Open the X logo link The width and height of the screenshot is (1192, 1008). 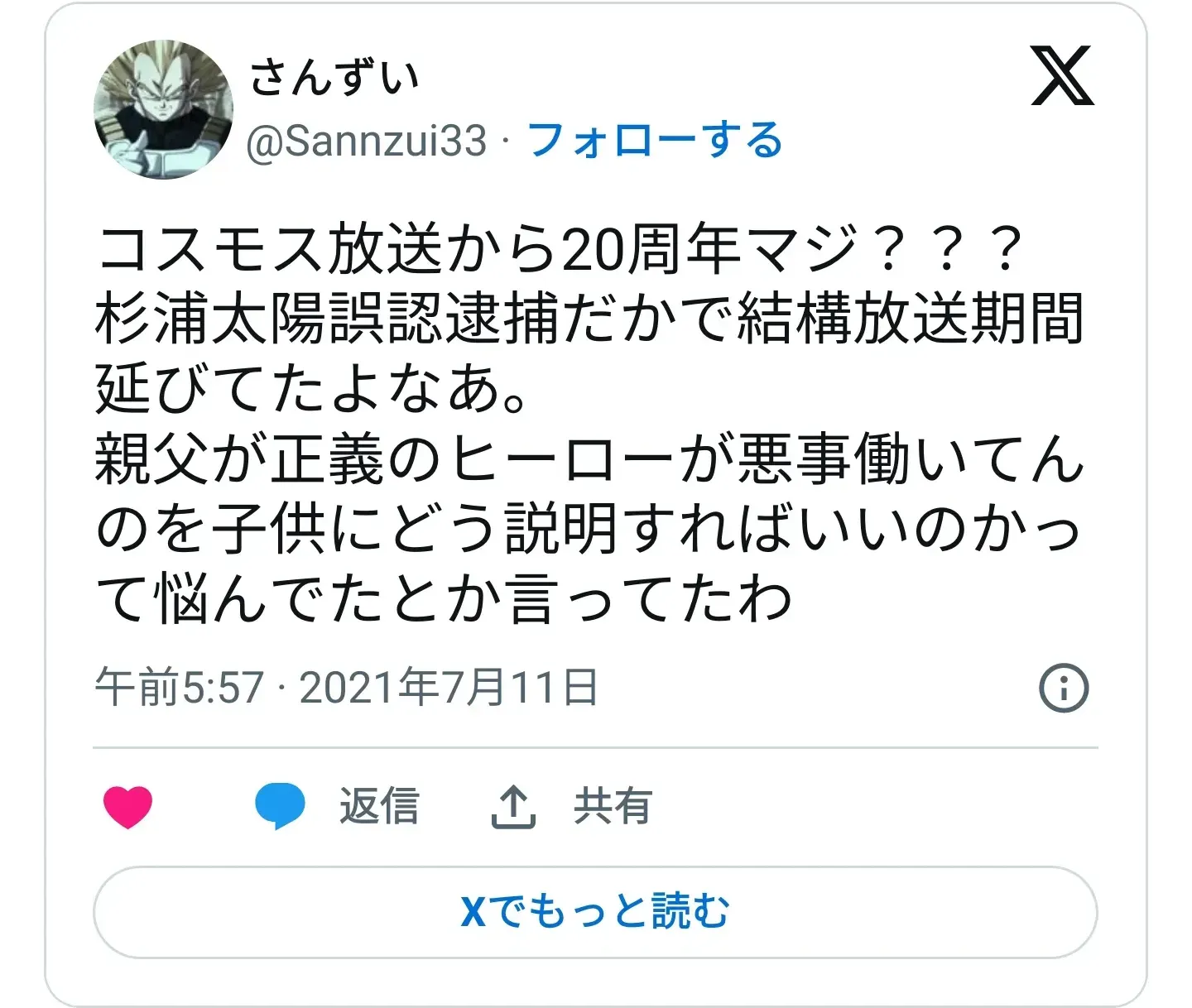1062,76
